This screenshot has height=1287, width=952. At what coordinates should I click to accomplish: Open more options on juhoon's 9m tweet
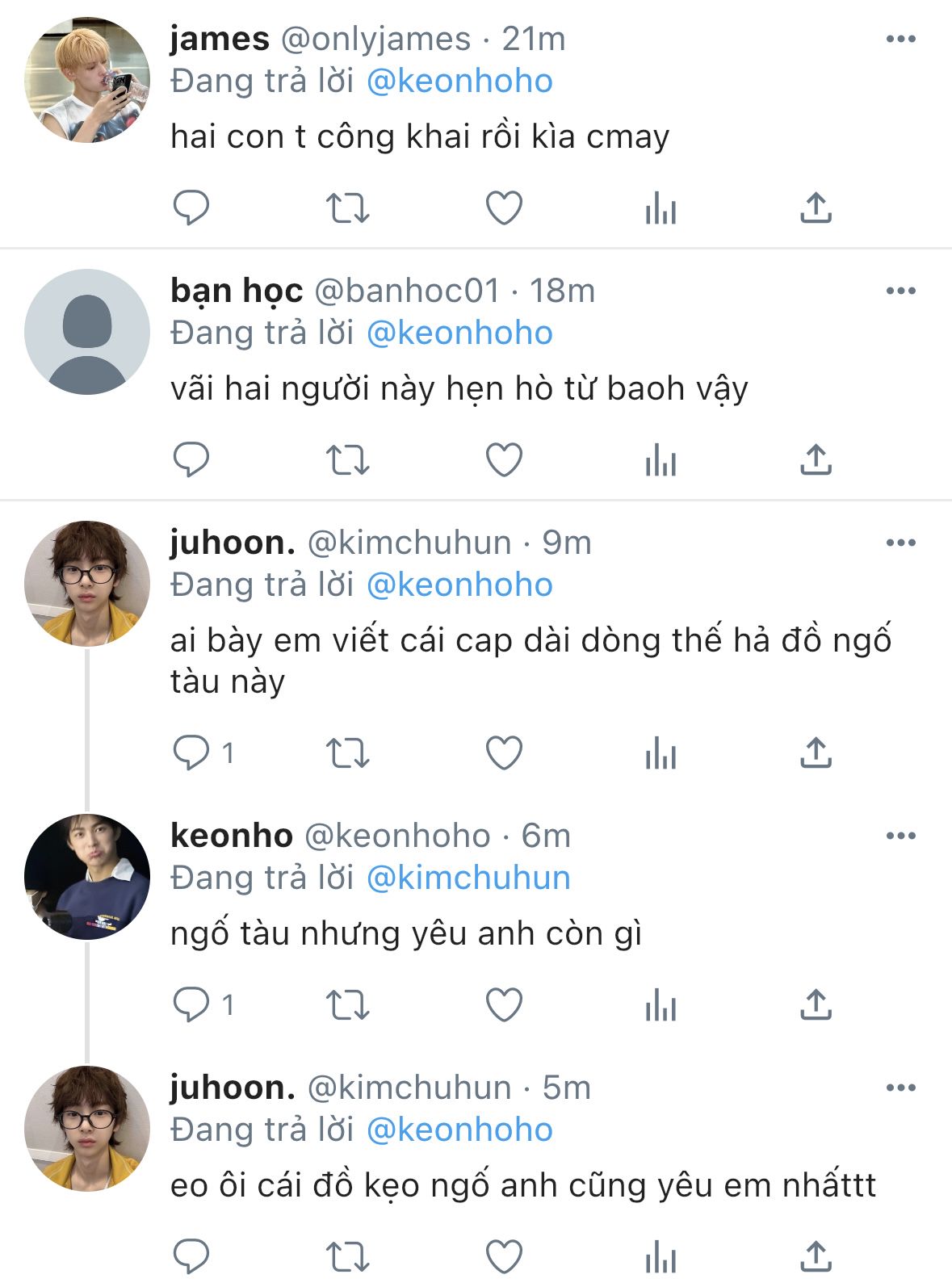coord(900,543)
